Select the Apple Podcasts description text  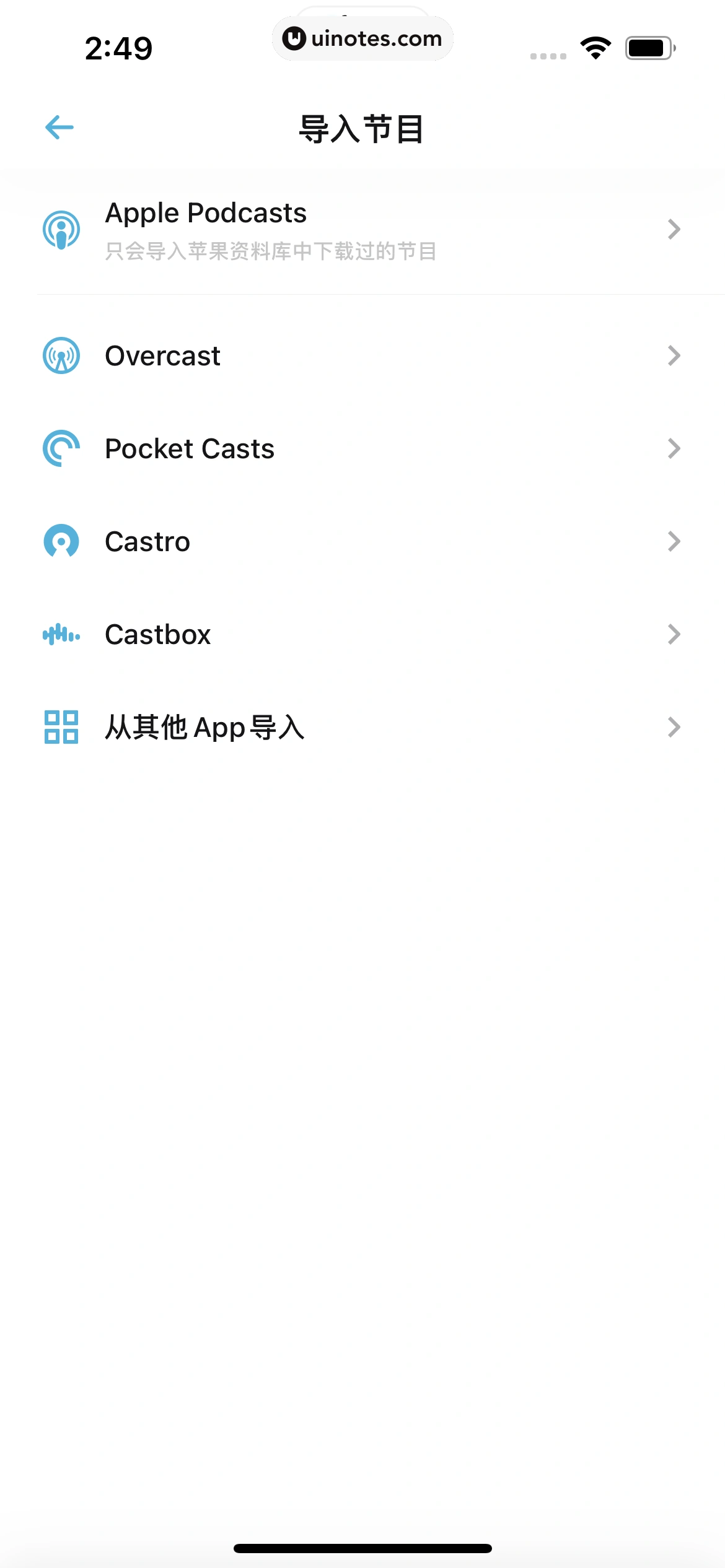coord(270,251)
